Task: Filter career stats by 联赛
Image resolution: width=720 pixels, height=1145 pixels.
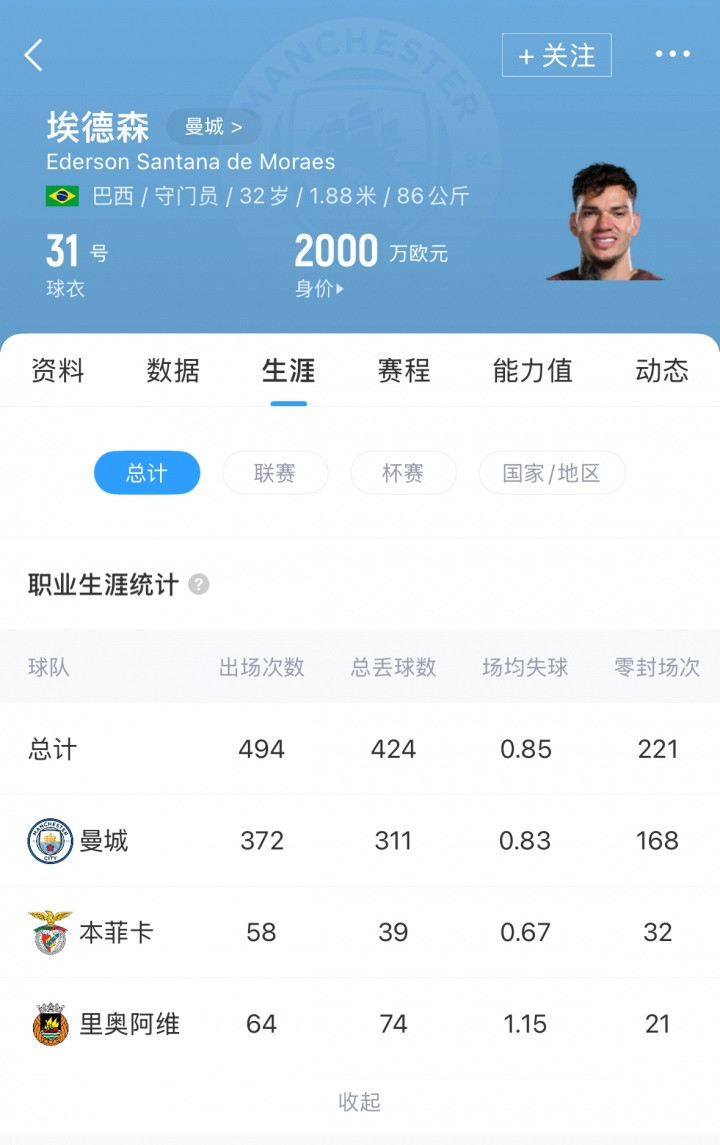Action: click(x=275, y=473)
